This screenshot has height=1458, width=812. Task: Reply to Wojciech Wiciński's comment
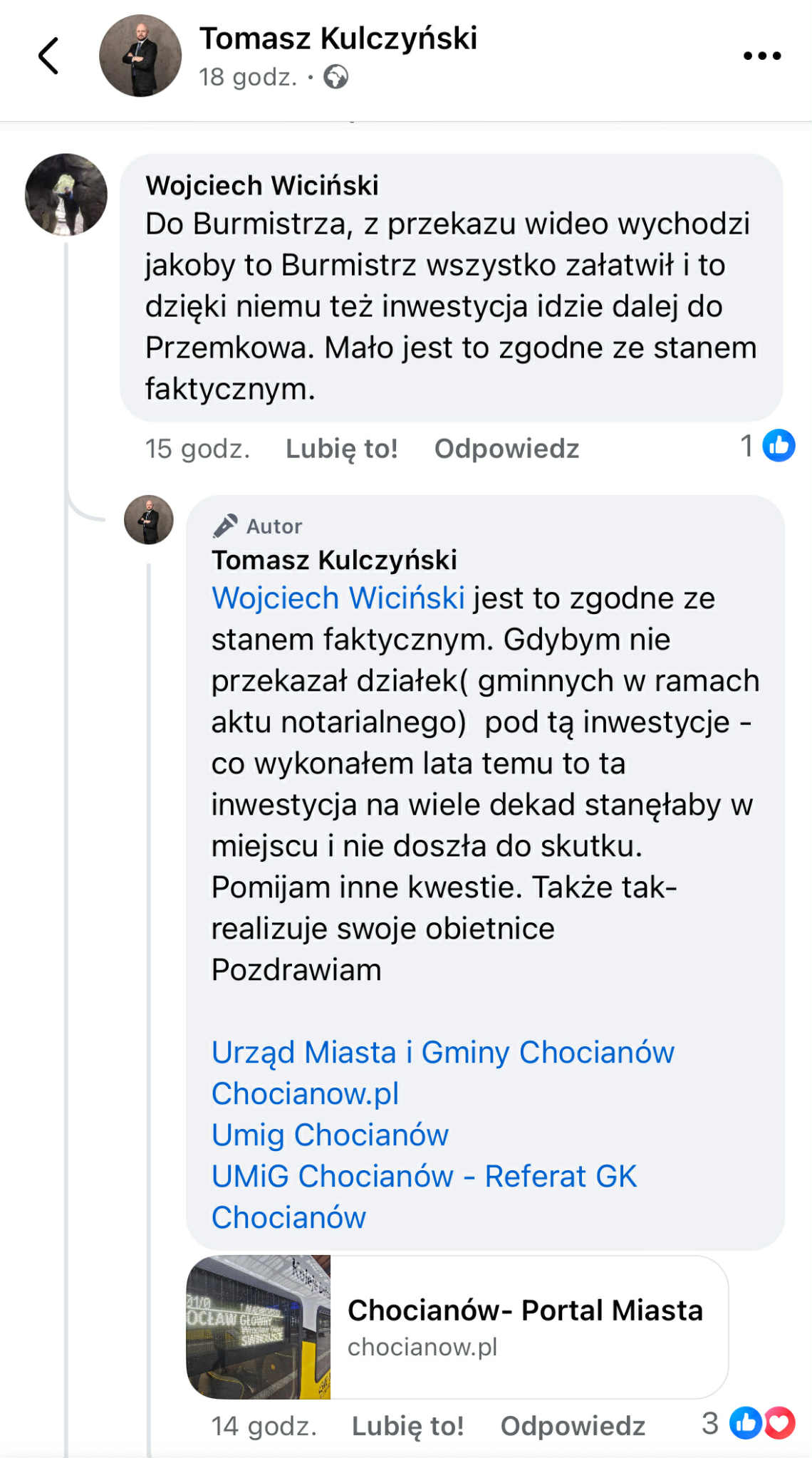point(506,449)
